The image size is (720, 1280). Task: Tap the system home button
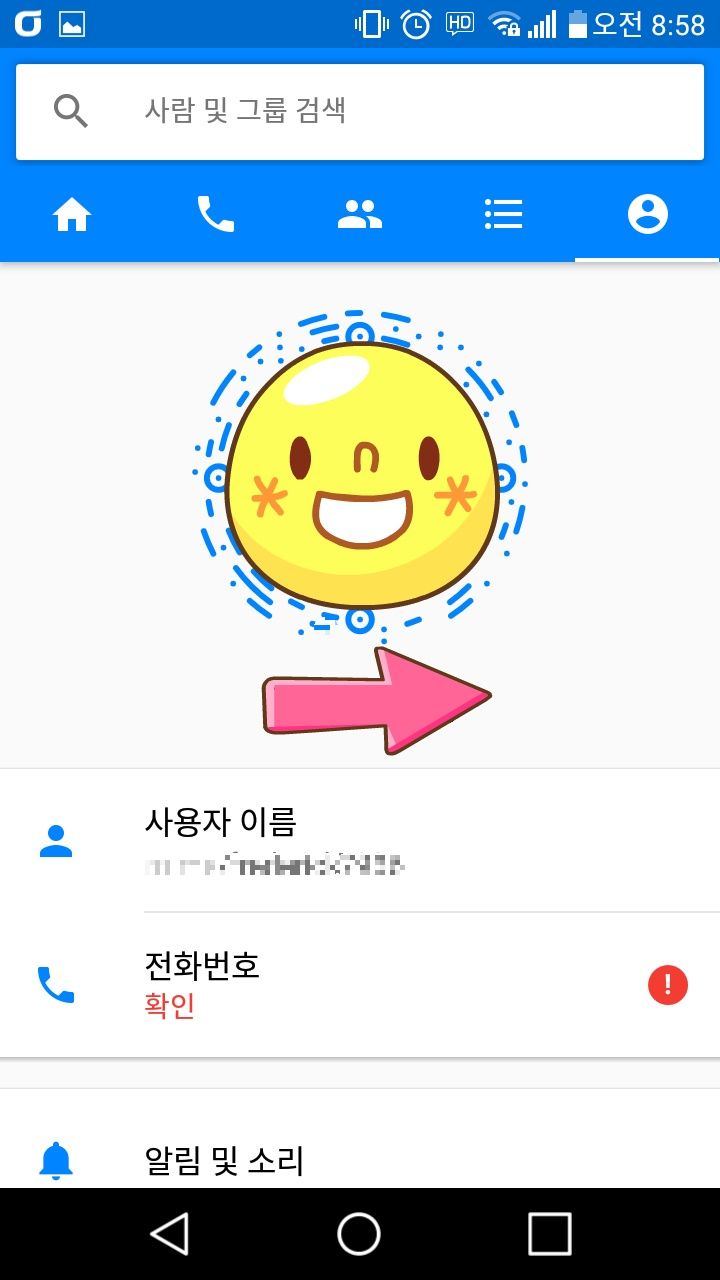[359, 1234]
